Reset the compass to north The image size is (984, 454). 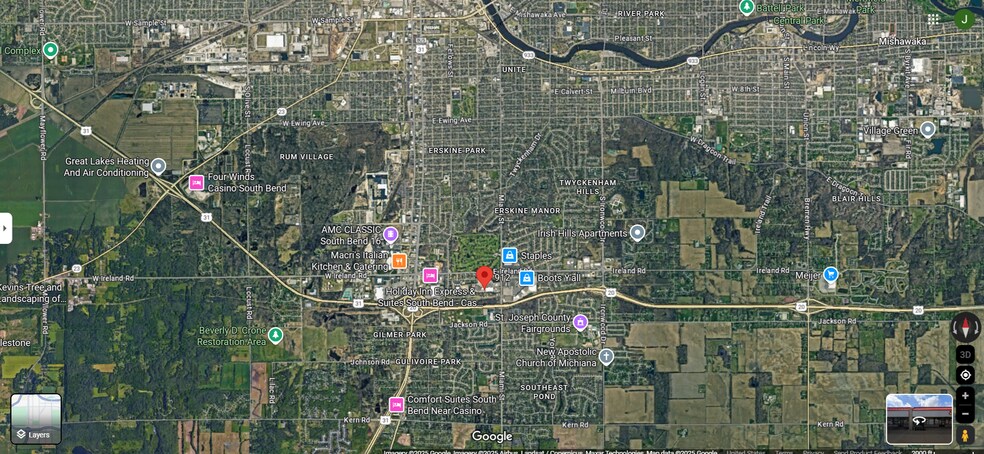pyautogui.click(x=966, y=327)
